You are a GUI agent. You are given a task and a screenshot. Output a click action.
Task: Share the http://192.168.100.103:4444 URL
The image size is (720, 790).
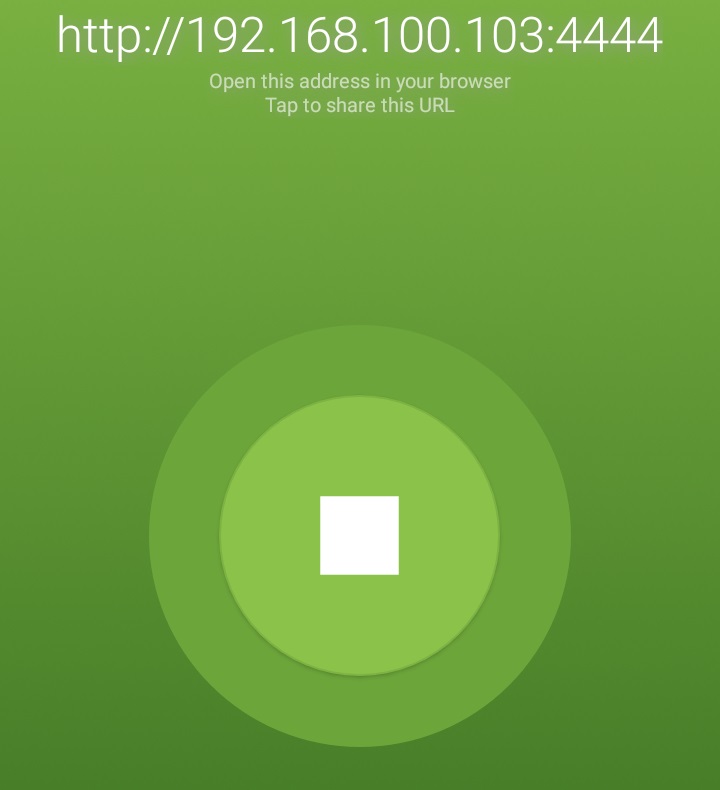coord(359,36)
